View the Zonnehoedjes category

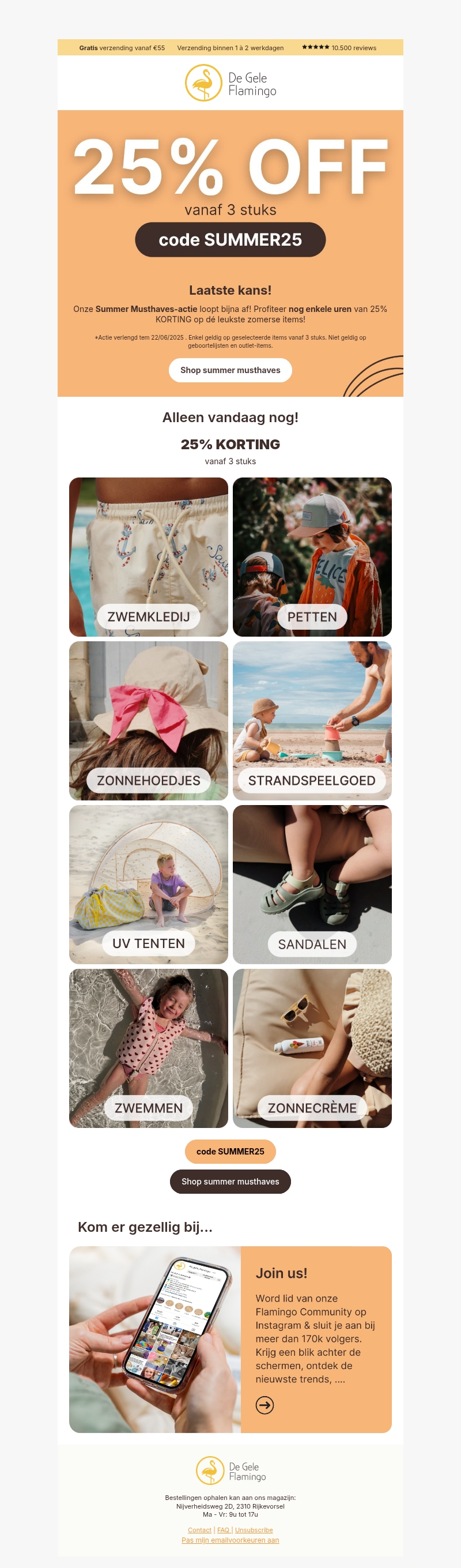[149, 720]
